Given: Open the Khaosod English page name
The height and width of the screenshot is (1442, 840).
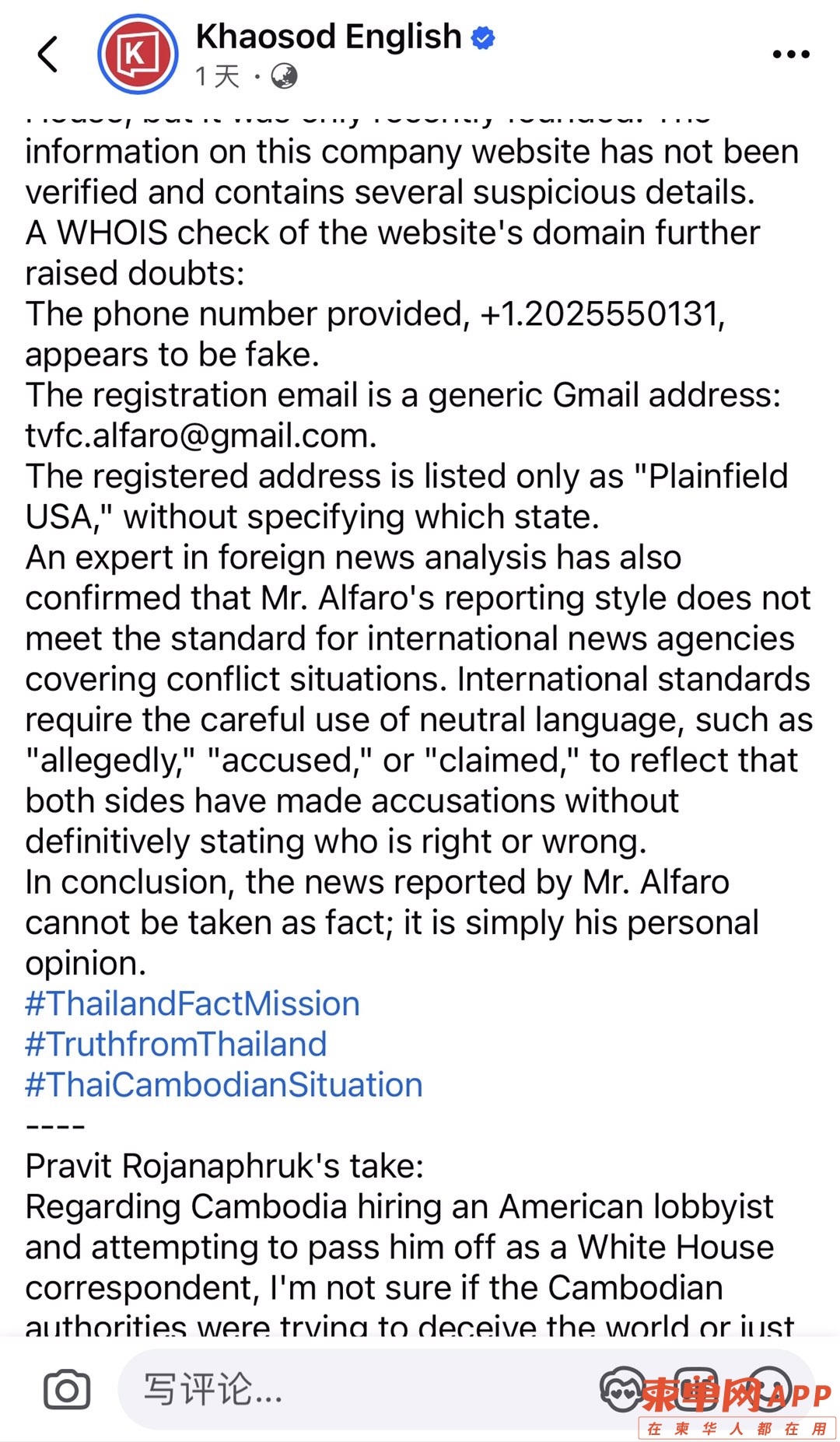Looking at the screenshot, I should (328, 37).
